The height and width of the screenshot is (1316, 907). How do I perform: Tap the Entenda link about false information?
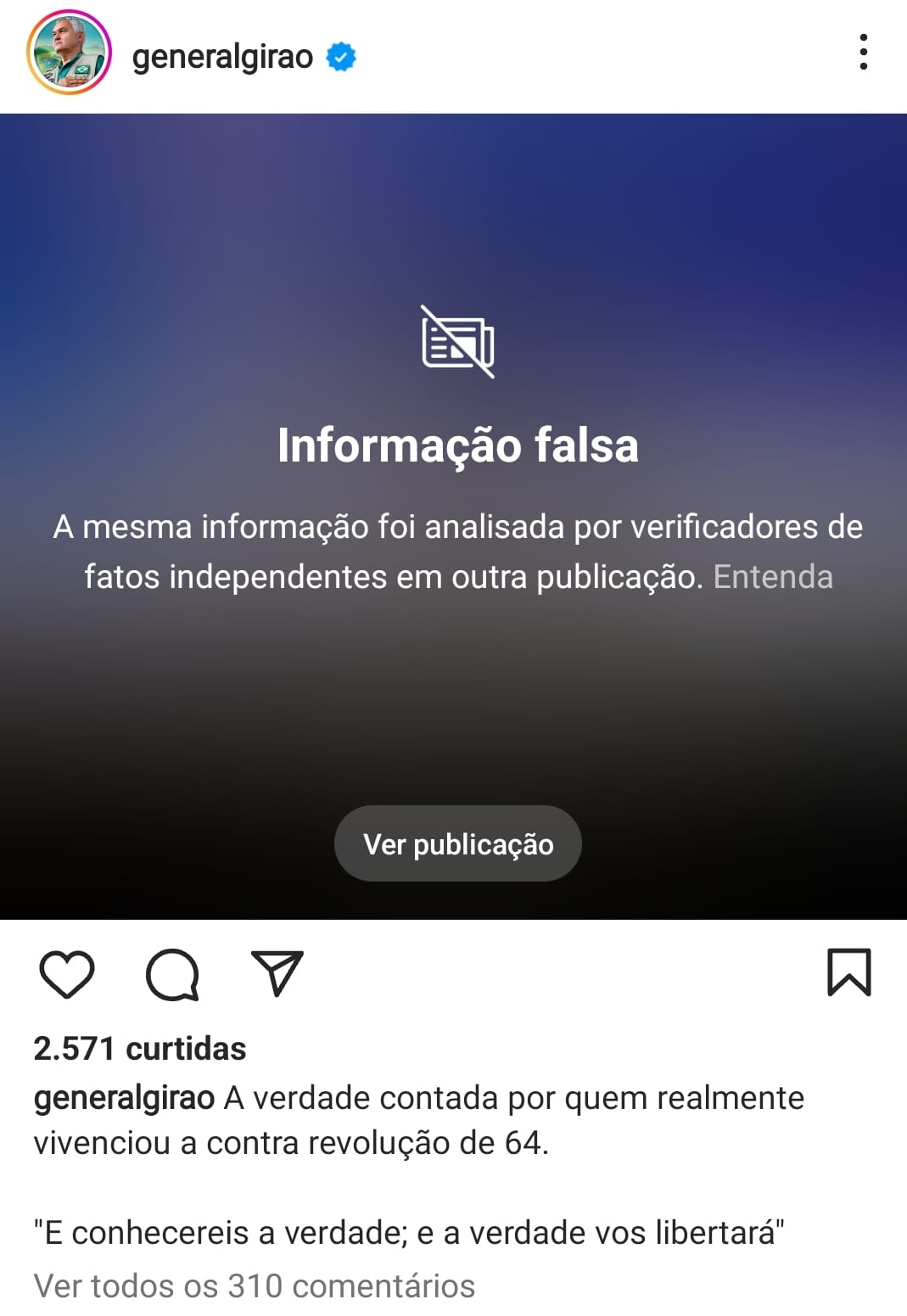(x=773, y=577)
